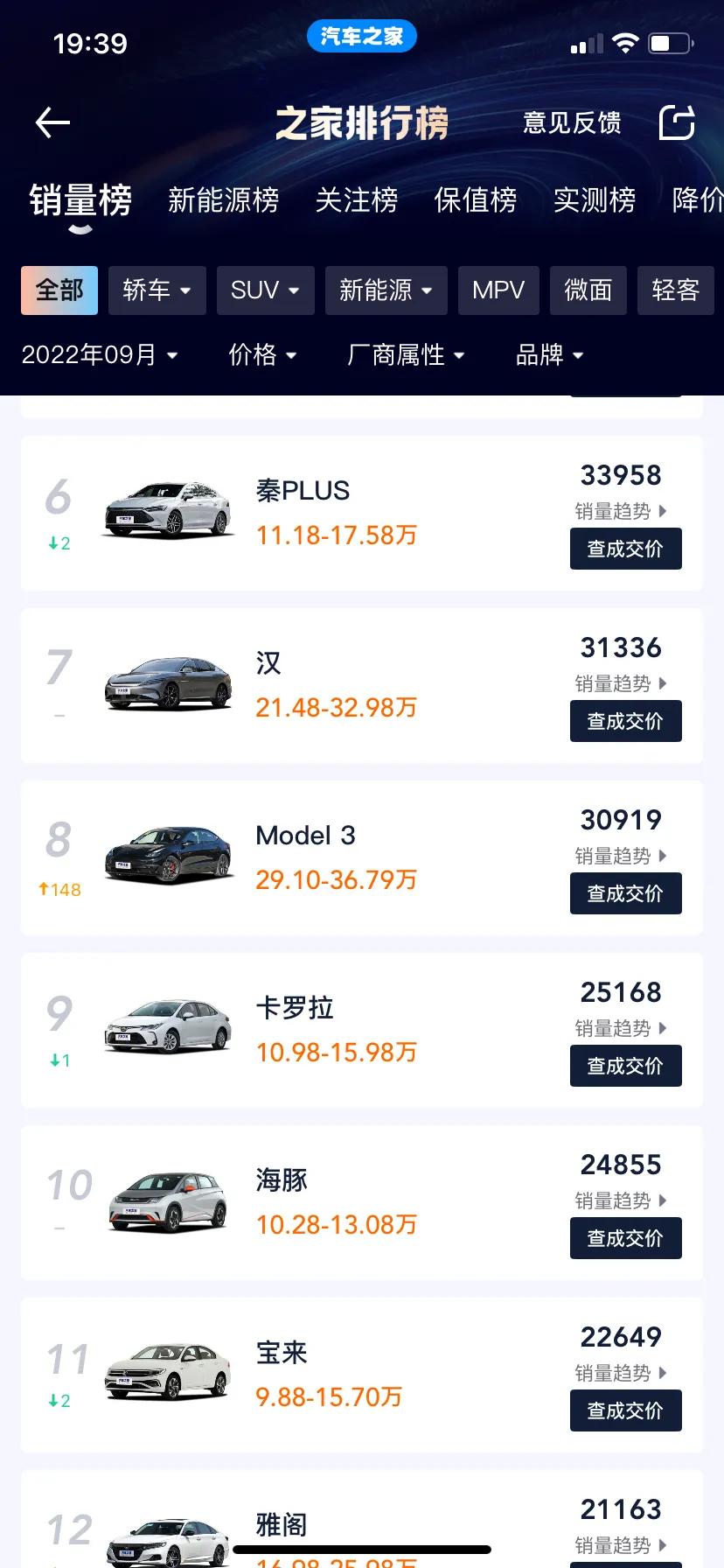
Task: Open the 厂商属性 filter
Action: tap(406, 354)
